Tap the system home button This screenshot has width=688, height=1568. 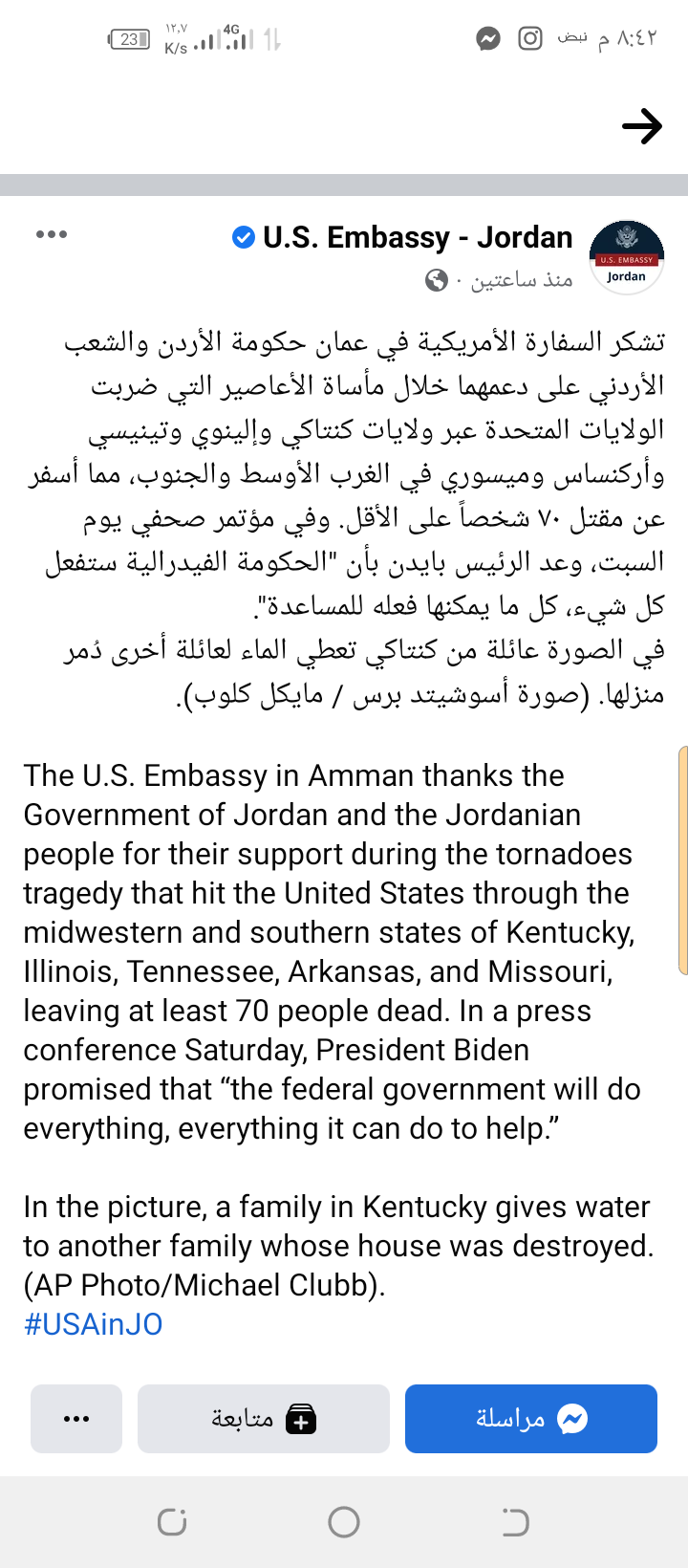343,1522
